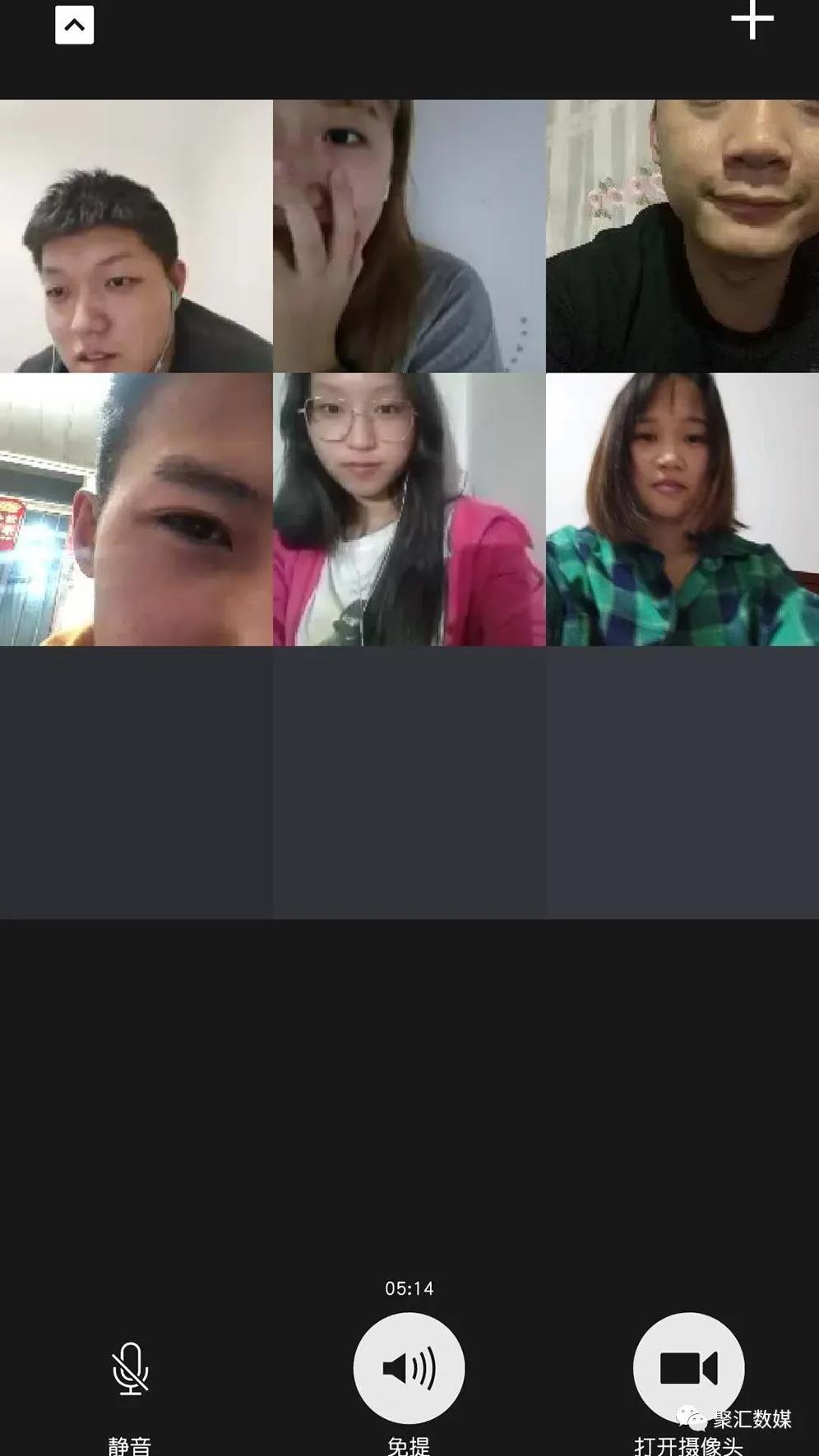Select the video tile with the green plaid shirt
The height and width of the screenshot is (1456, 819).
[682, 510]
